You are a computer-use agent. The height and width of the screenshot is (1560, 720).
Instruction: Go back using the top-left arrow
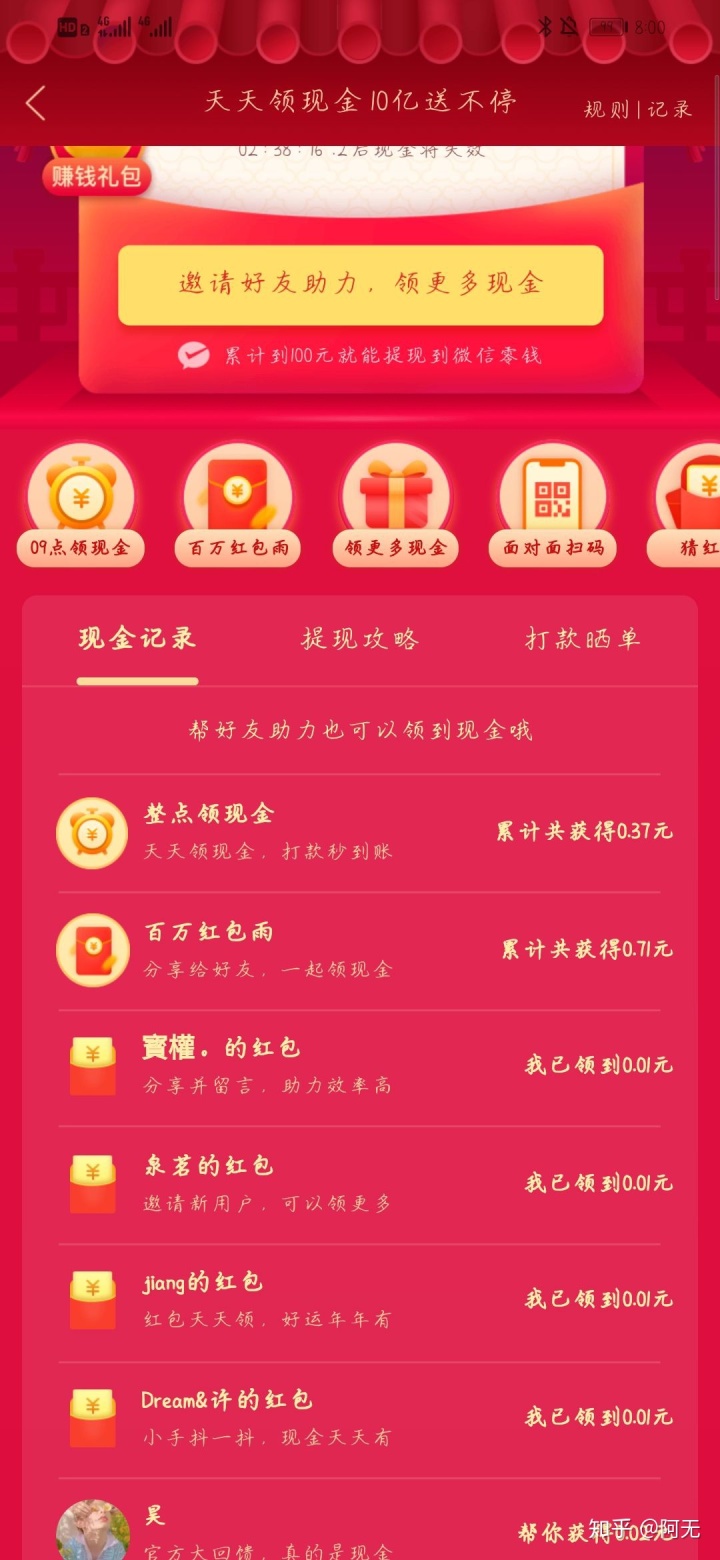(x=36, y=103)
